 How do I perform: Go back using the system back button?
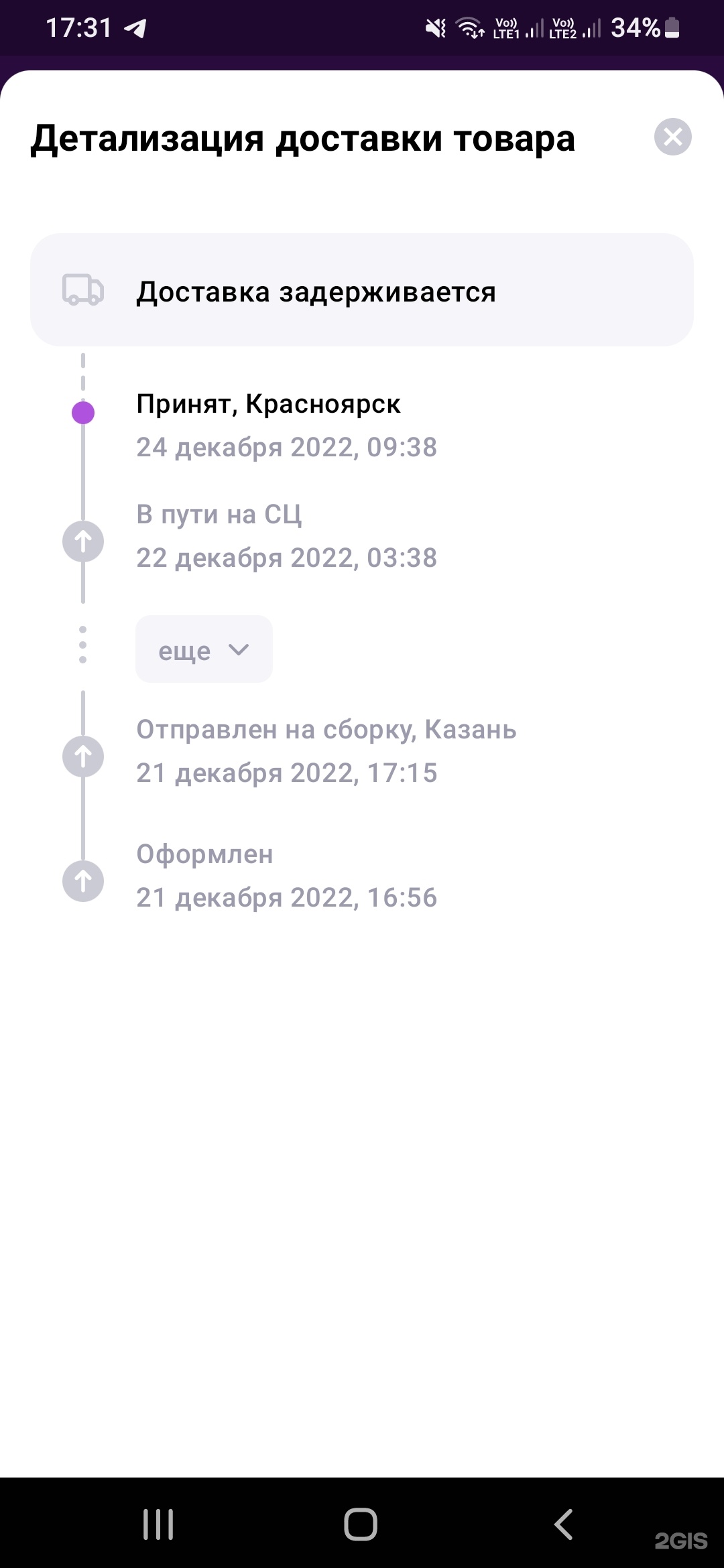tap(564, 1524)
